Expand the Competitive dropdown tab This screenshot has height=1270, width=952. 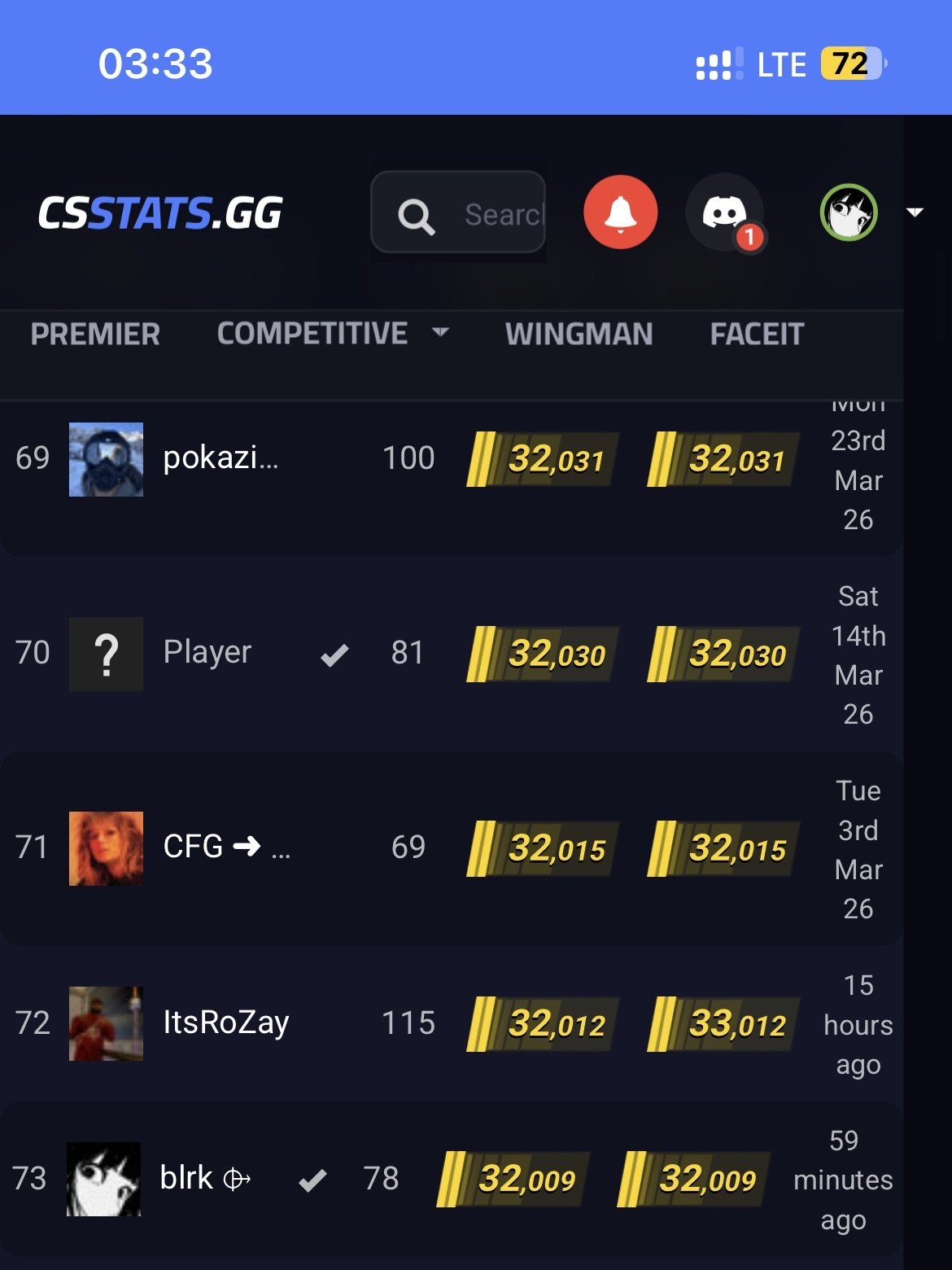(331, 333)
